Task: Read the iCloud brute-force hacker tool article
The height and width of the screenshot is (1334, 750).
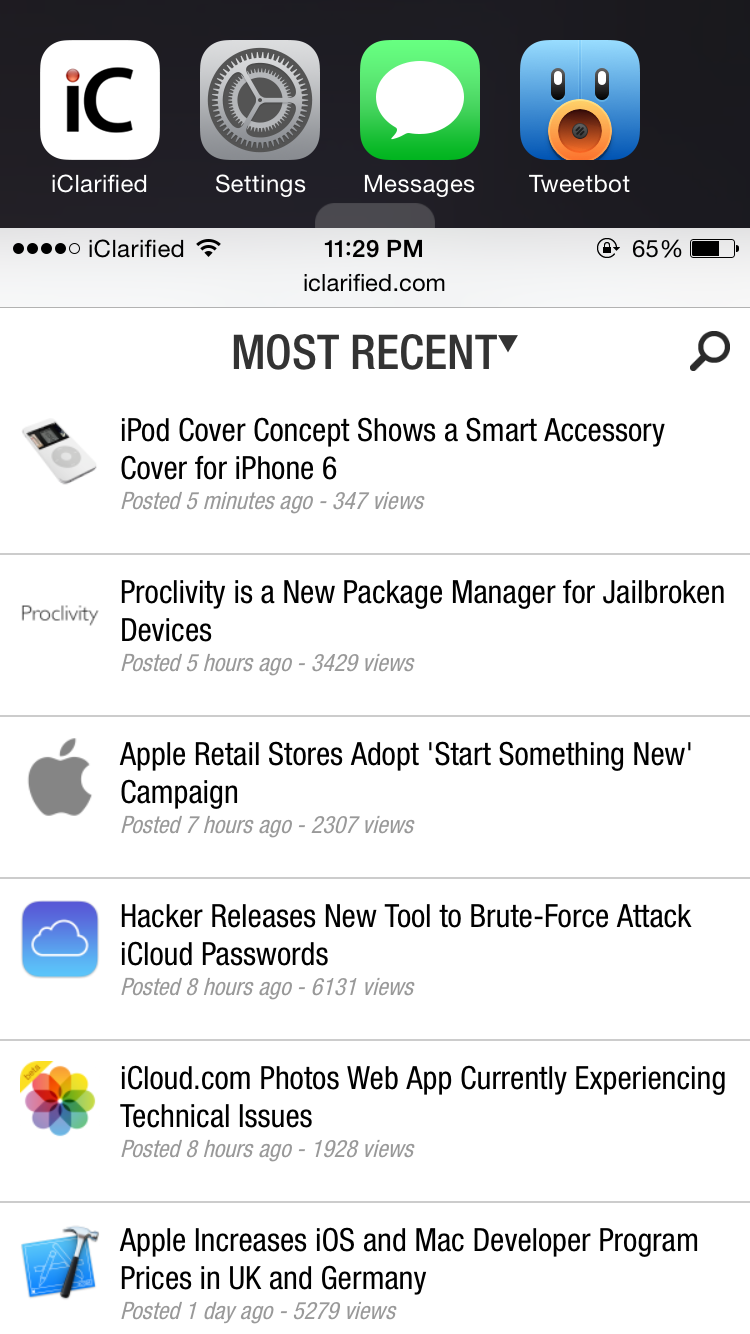Action: coord(375,959)
